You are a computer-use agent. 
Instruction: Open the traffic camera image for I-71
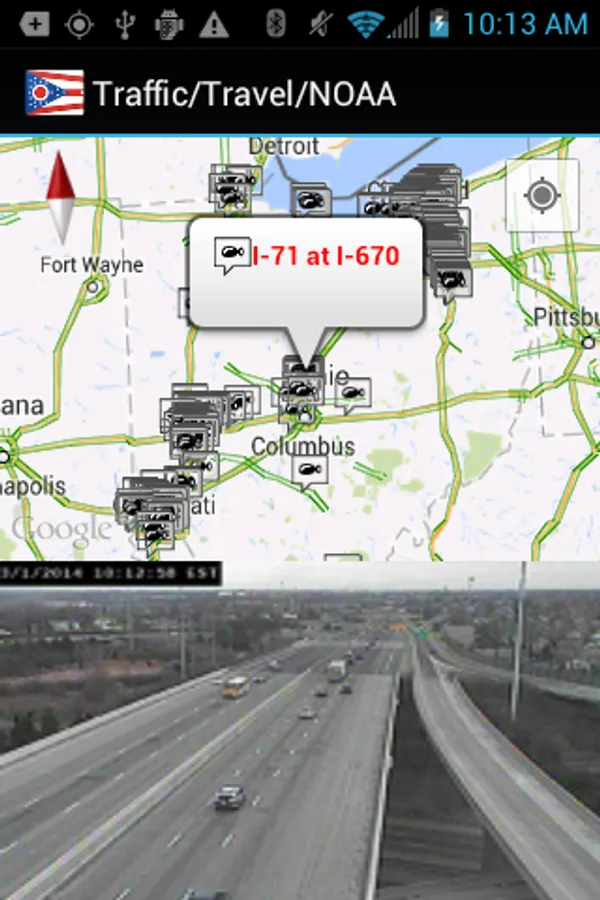coord(300,731)
